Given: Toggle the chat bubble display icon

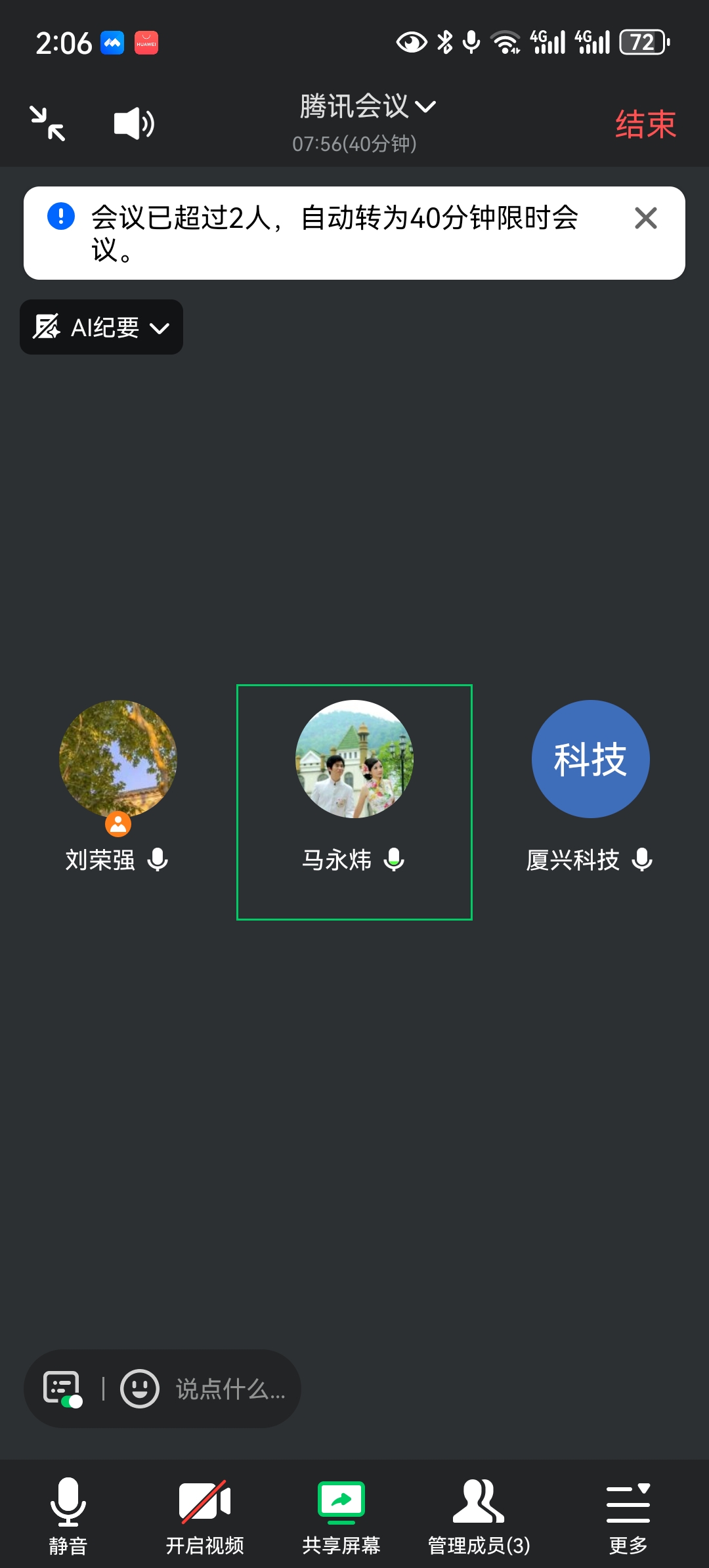Looking at the screenshot, I should (62, 1389).
